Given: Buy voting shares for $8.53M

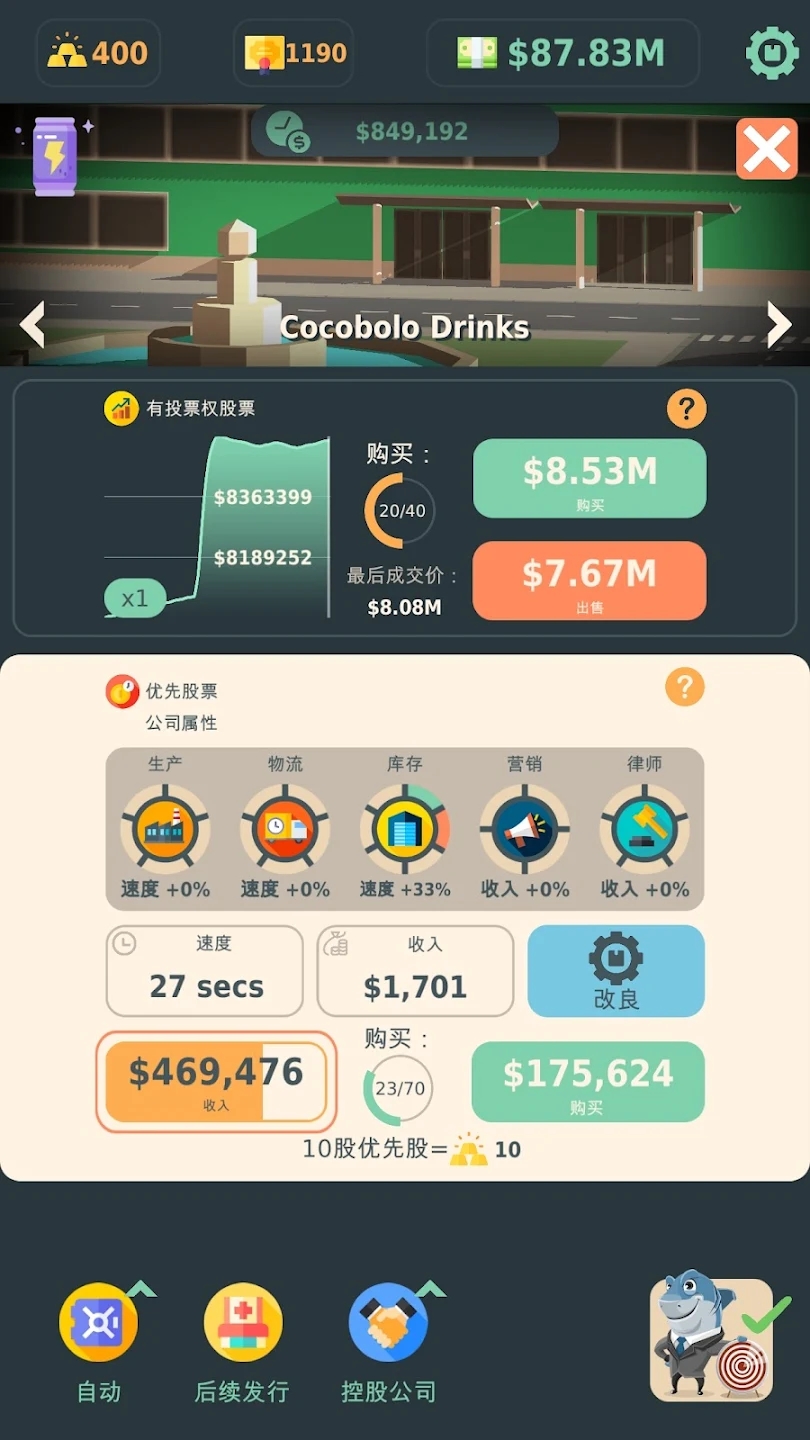Looking at the screenshot, I should (x=589, y=479).
